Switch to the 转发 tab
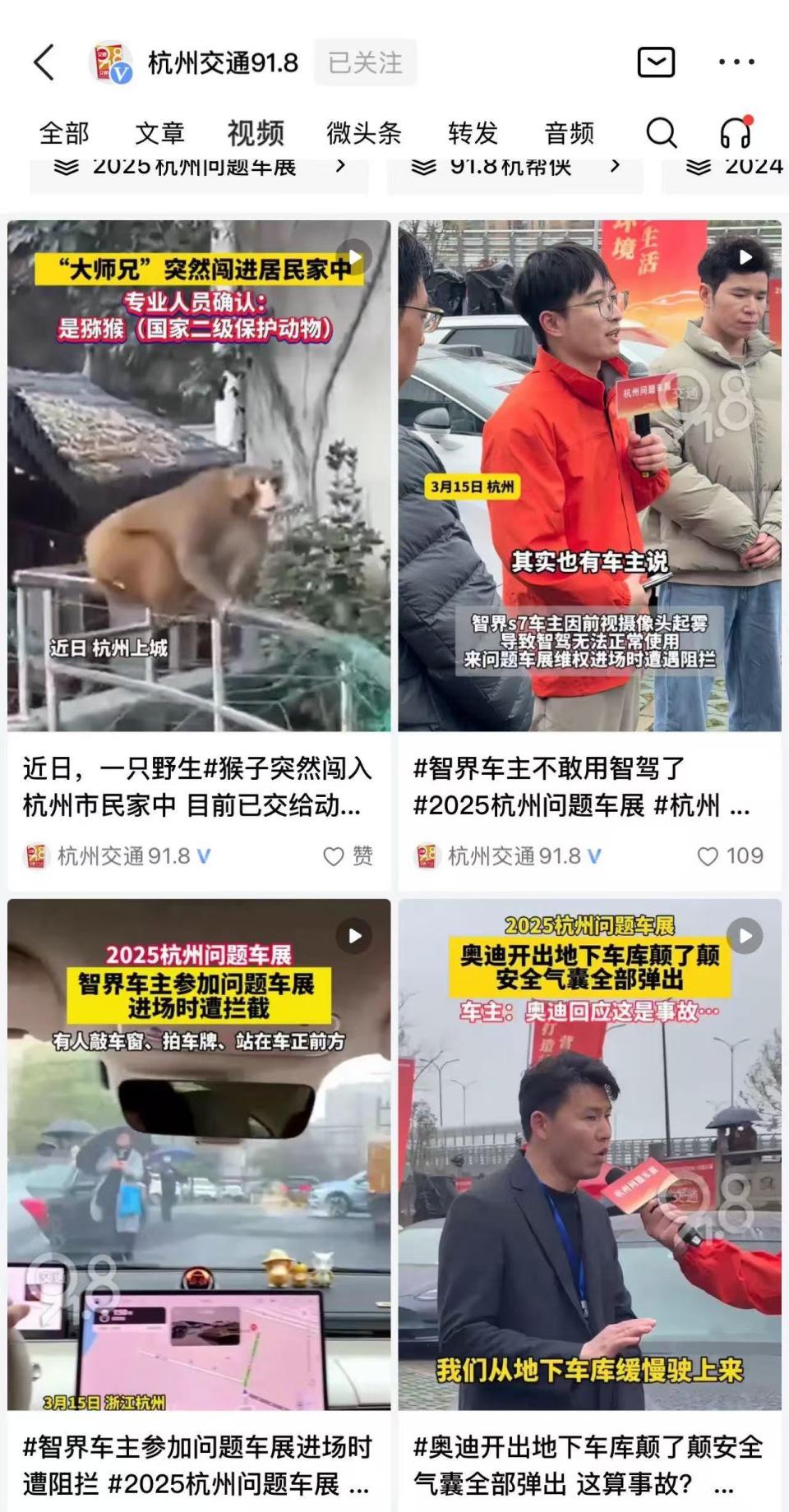This screenshot has height=1512, width=789. pos(473,133)
